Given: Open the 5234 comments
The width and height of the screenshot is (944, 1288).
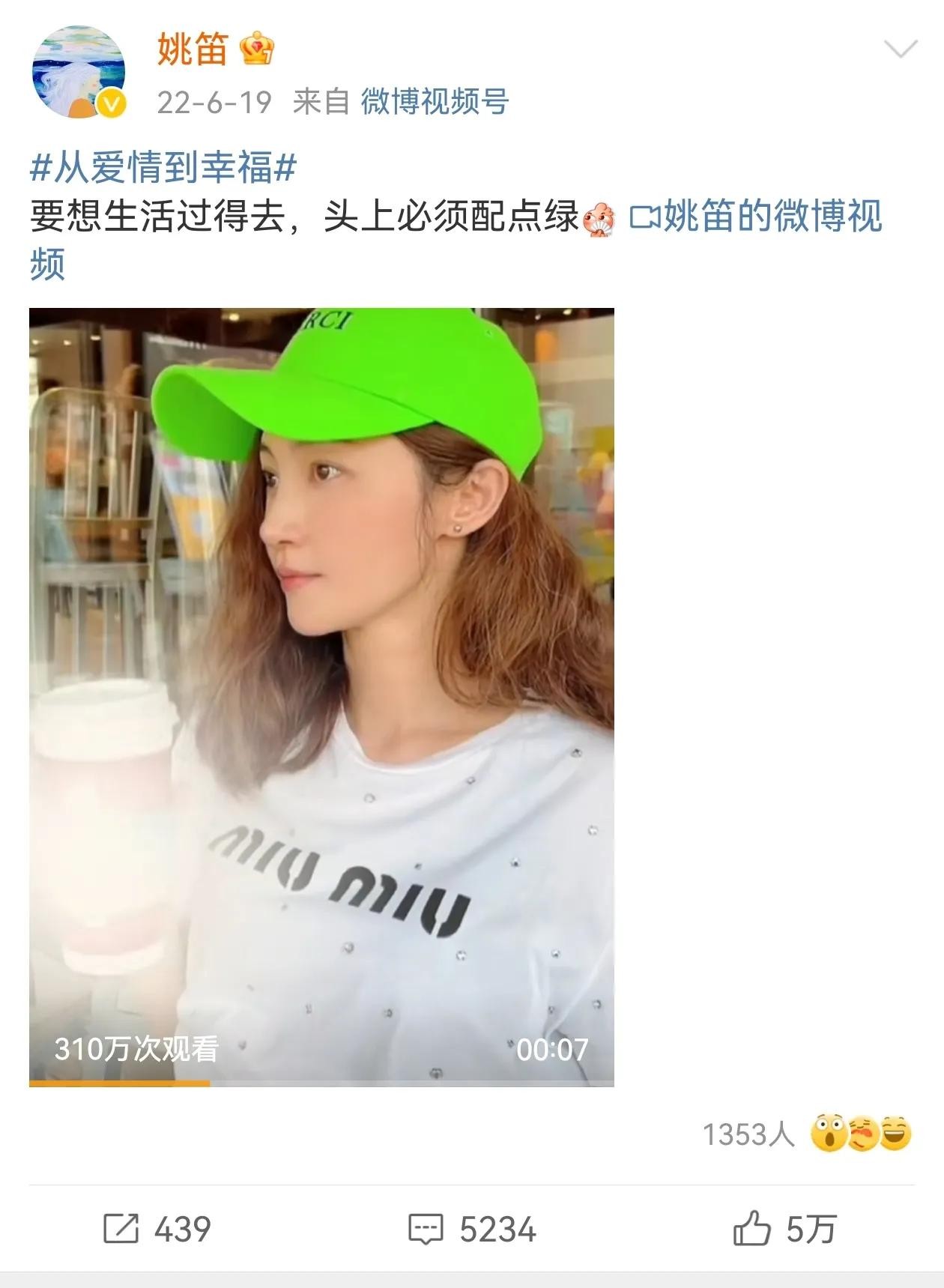Looking at the screenshot, I should [x=472, y=1230].
